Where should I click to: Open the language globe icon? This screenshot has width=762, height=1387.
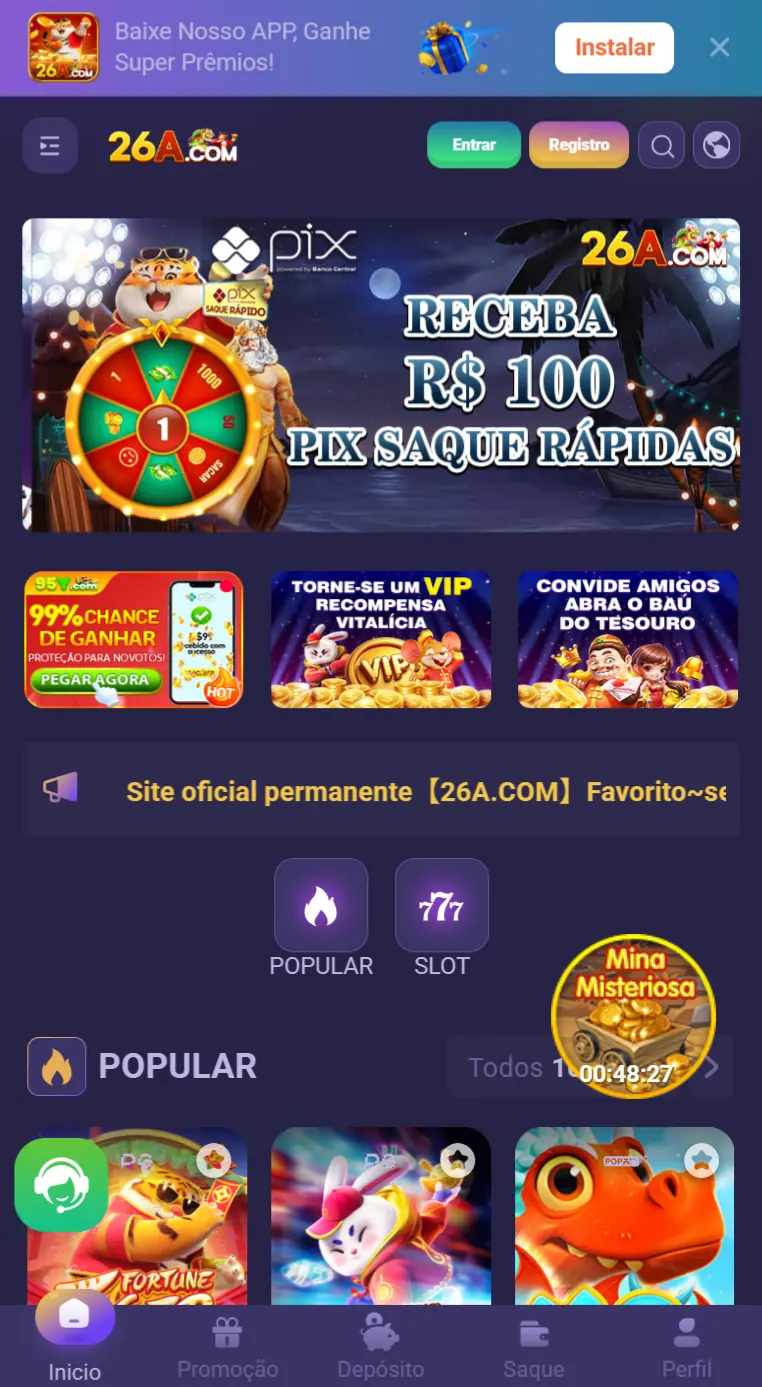click(716, 146)
